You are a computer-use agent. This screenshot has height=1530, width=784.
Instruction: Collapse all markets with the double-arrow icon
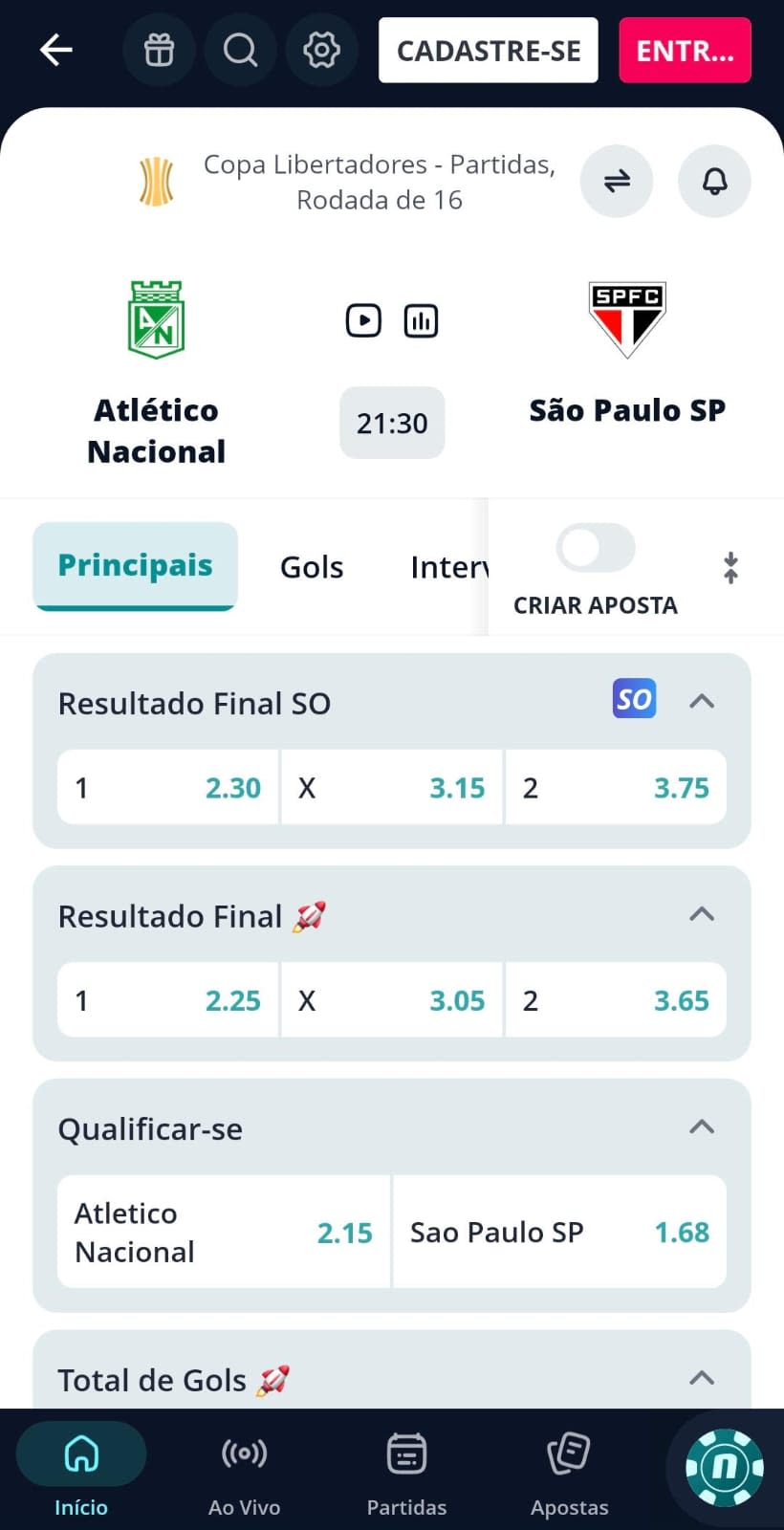point(730,566)
